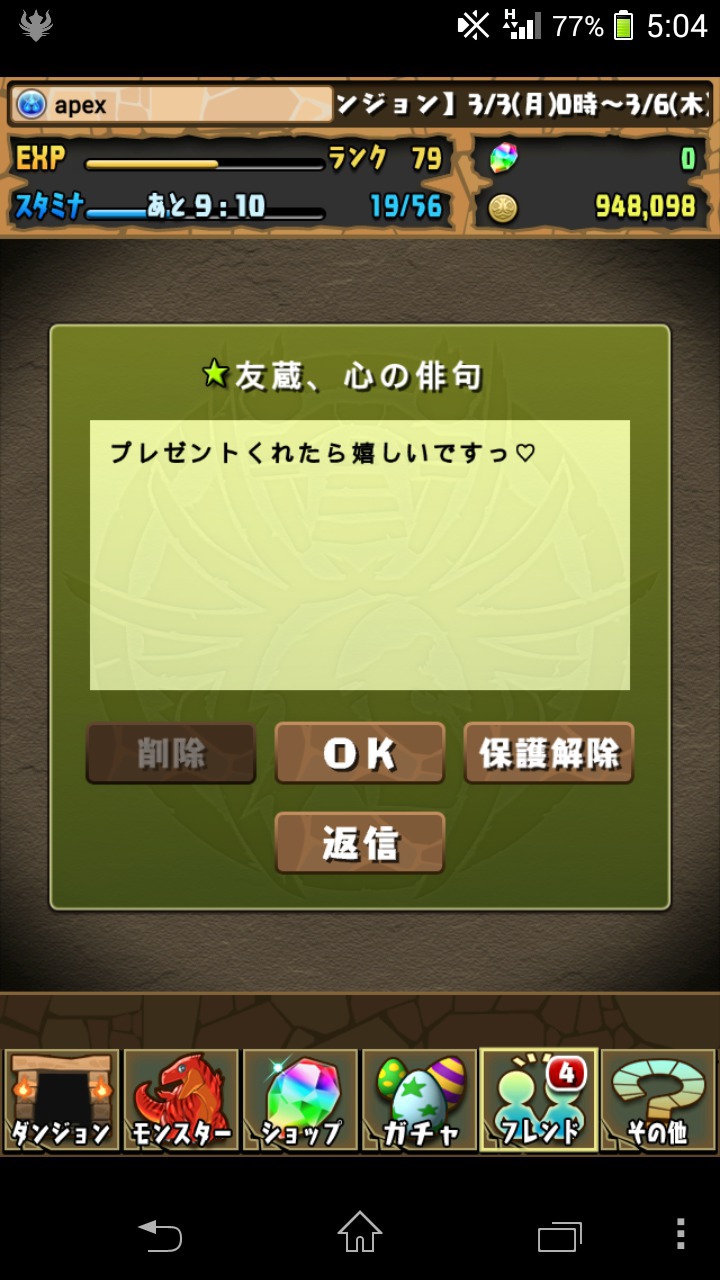The width and height of the screenshot is (720, 1280).
Task: Tap the 削除 delete button
Action: (171, 754)
